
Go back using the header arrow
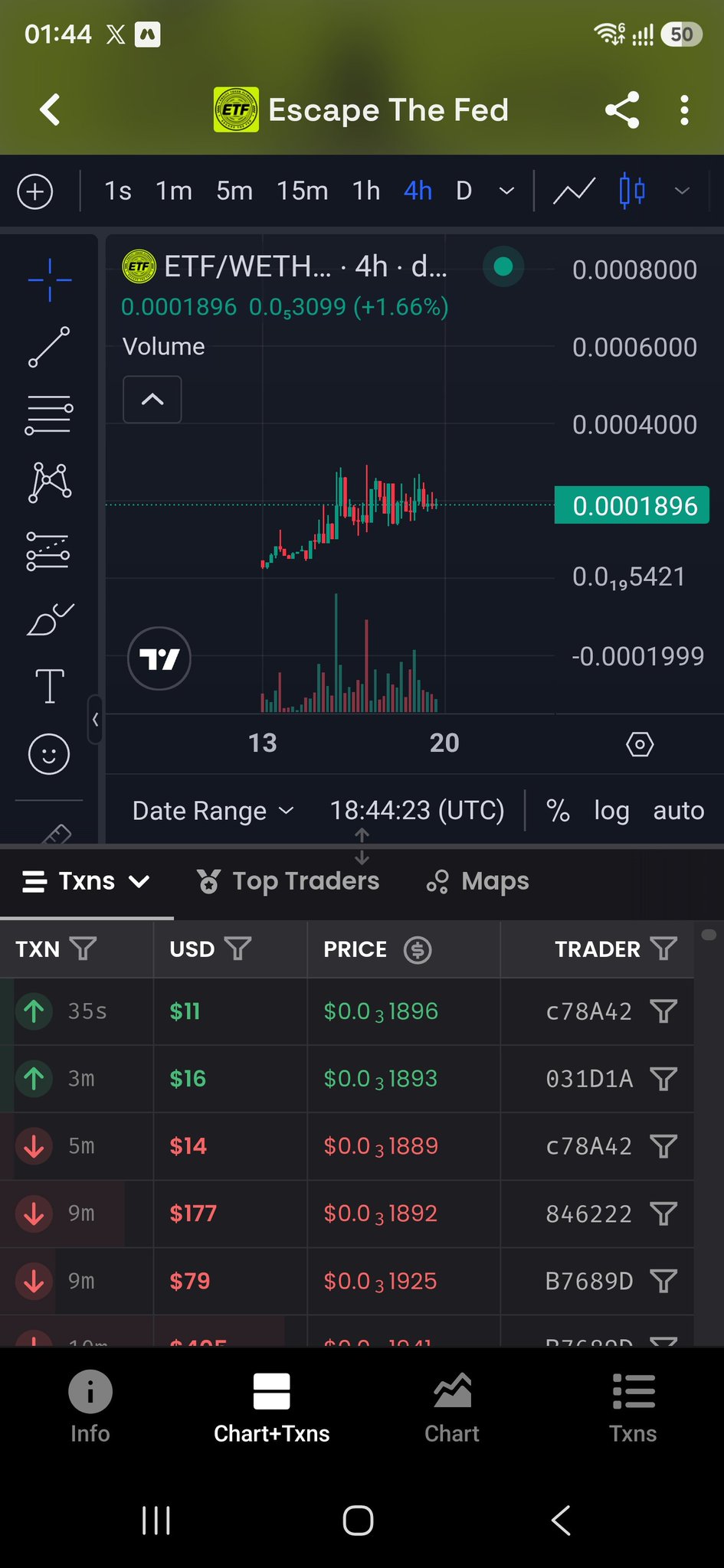click(50, 109)
